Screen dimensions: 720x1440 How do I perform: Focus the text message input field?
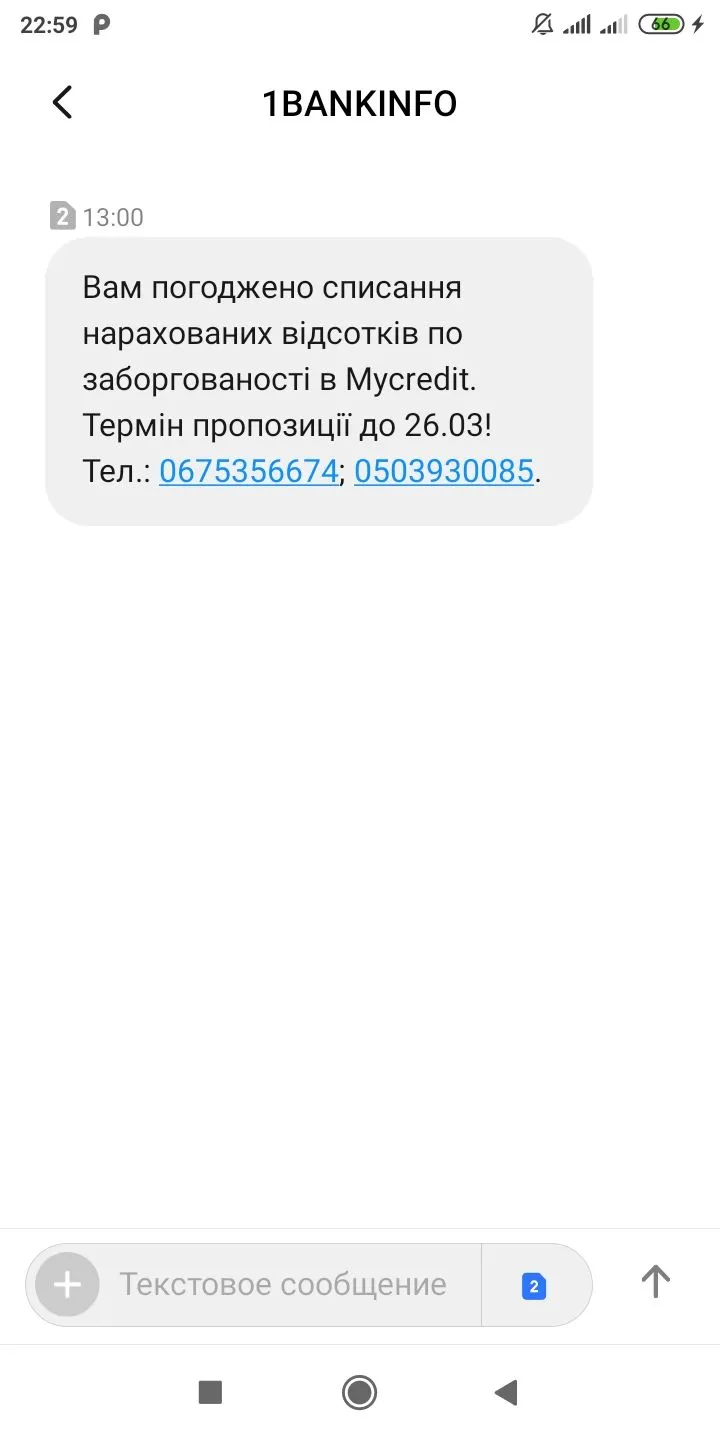point(283,1284)
